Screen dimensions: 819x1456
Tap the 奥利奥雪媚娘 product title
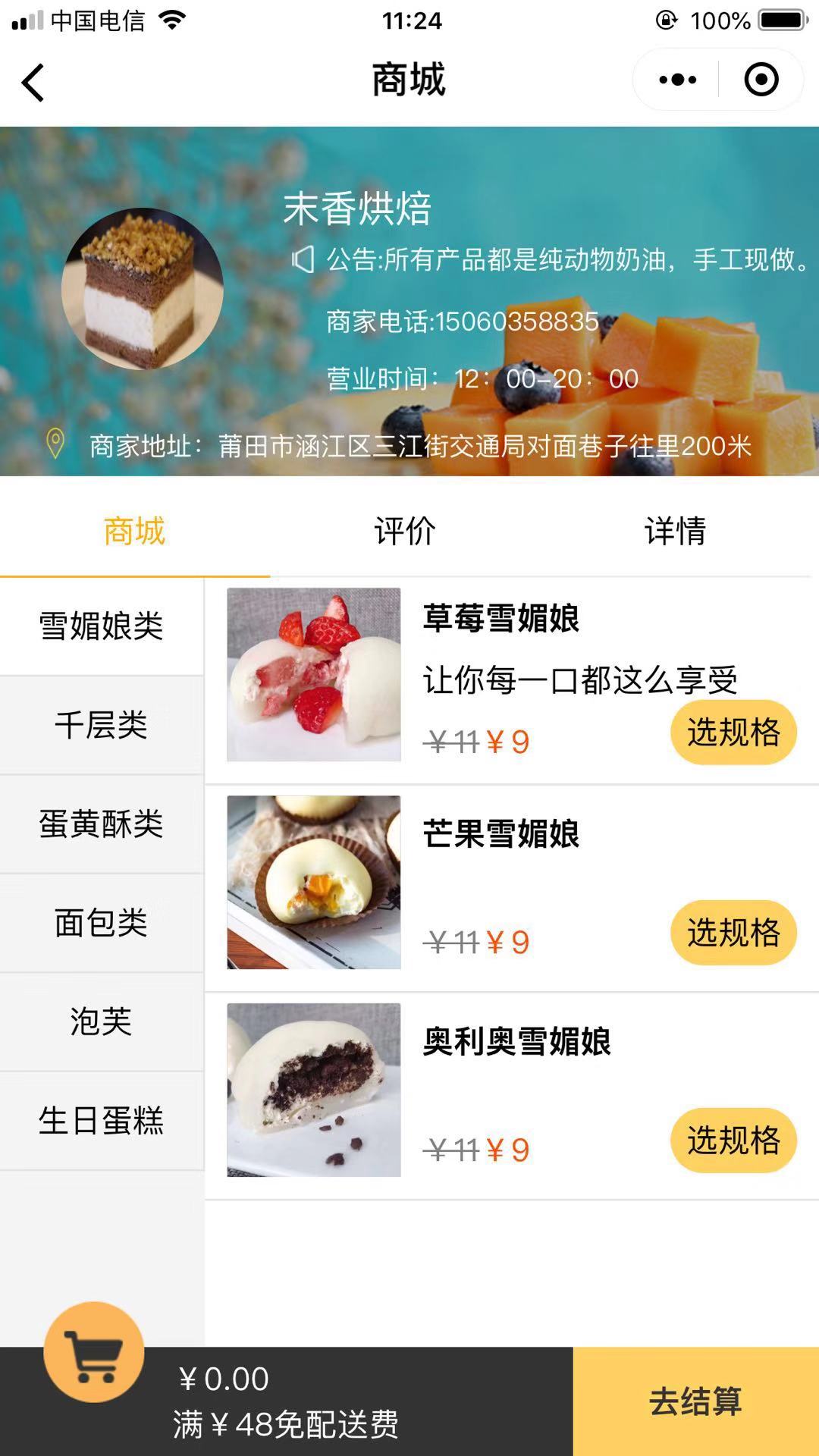pyautogui.click(x=519, y=1042)
